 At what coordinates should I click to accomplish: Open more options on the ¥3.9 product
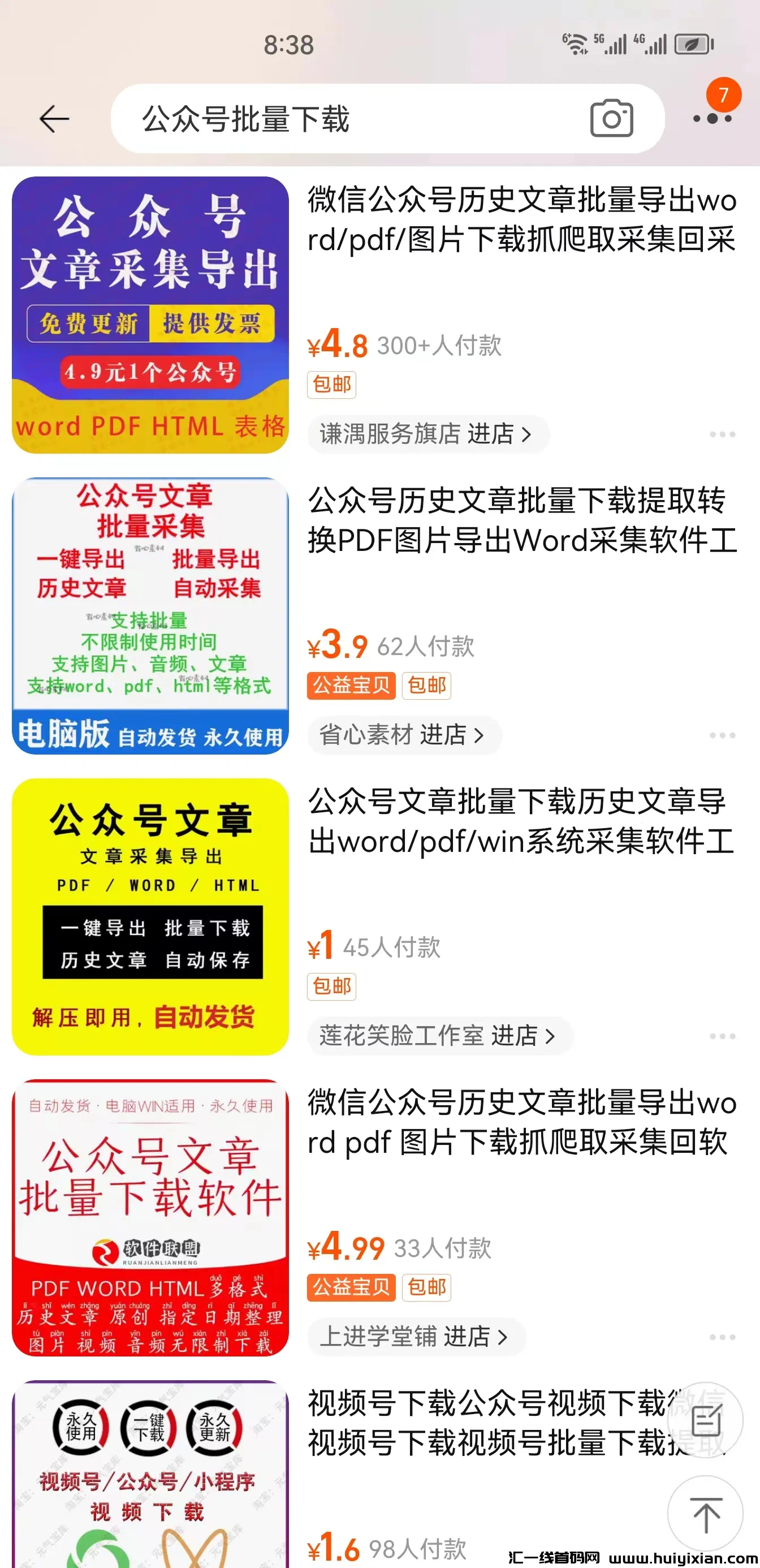click(x=722, y=736)
